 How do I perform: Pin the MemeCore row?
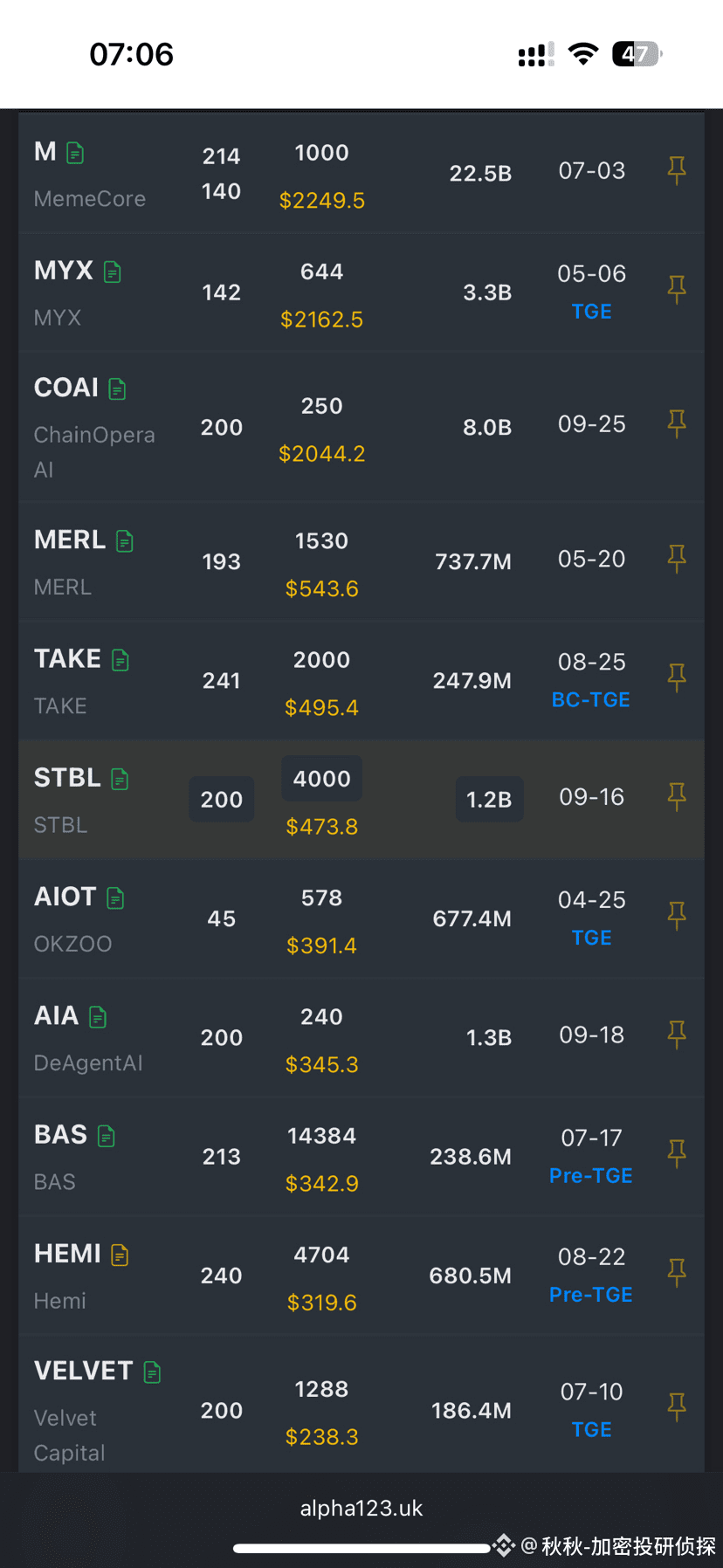(677, 170)
